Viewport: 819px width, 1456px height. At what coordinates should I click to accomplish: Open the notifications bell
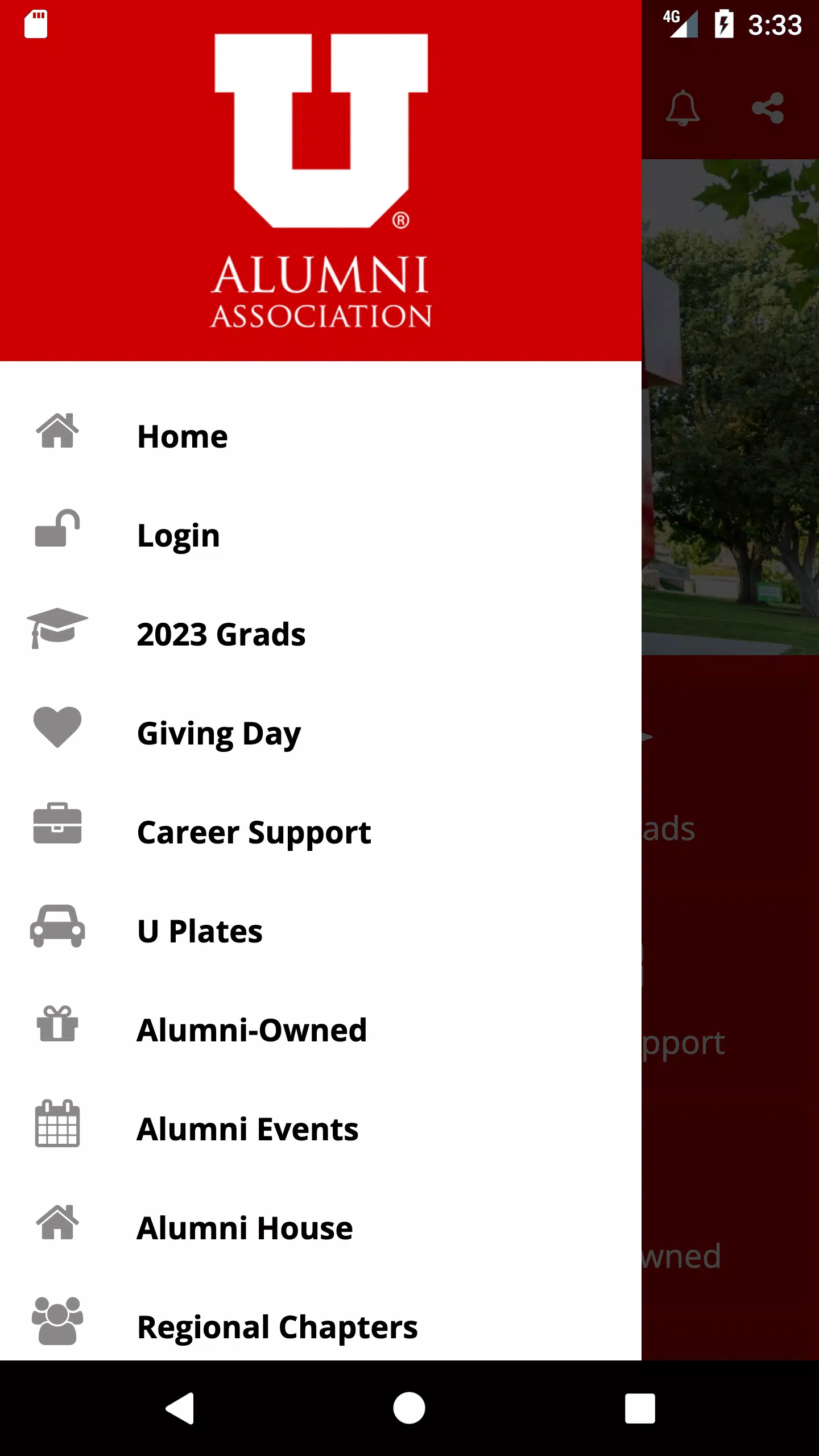click(682, 108)
